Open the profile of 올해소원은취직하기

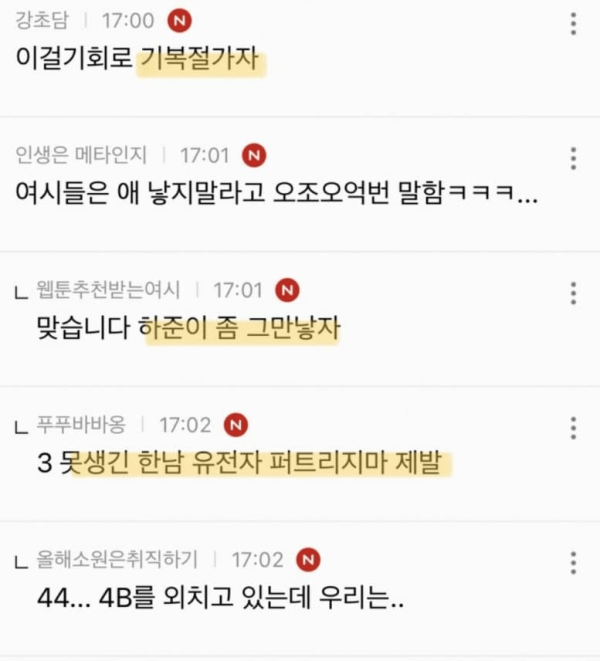[116, 559]
